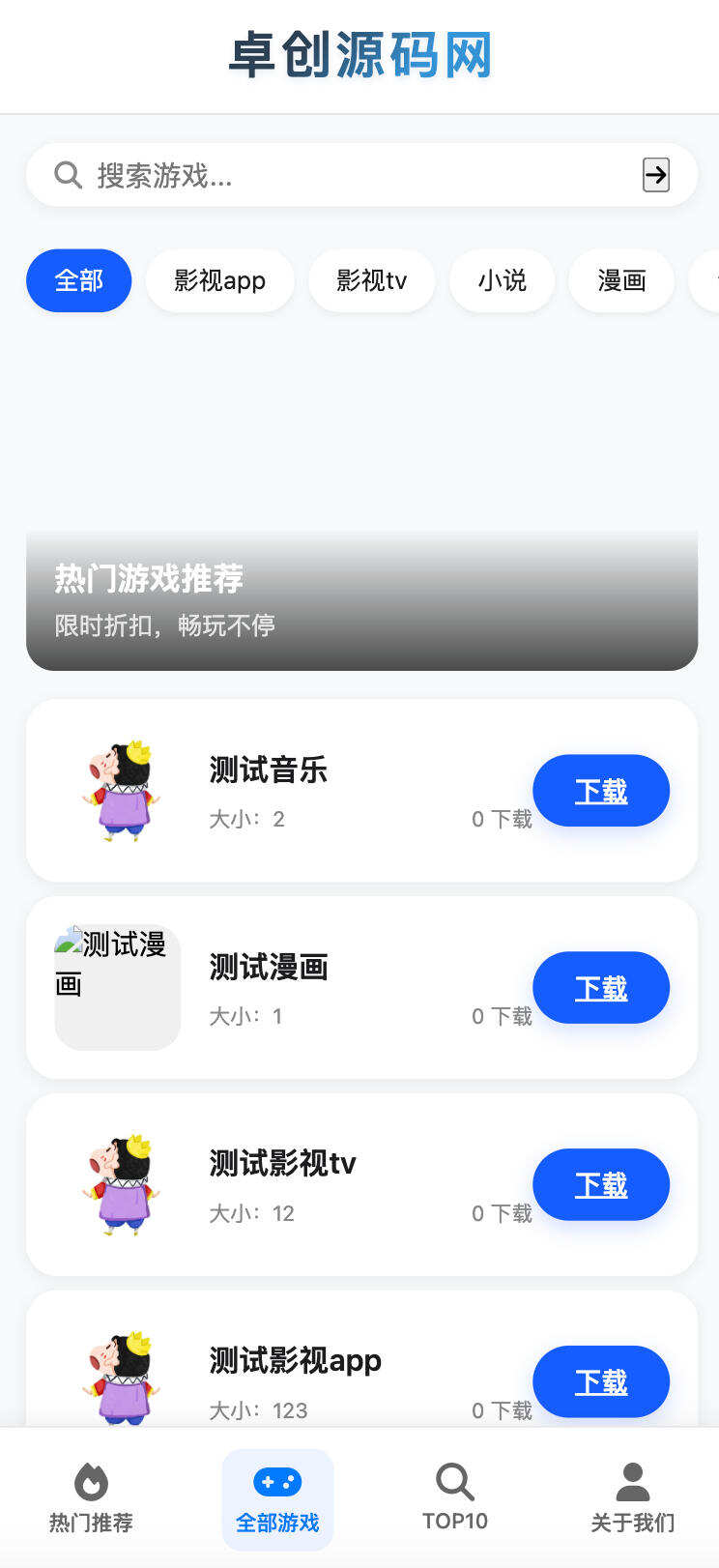719x1568 pixels.
Task: Select the gamepad icon for 全部游戏
Action: coord(277,1482)
